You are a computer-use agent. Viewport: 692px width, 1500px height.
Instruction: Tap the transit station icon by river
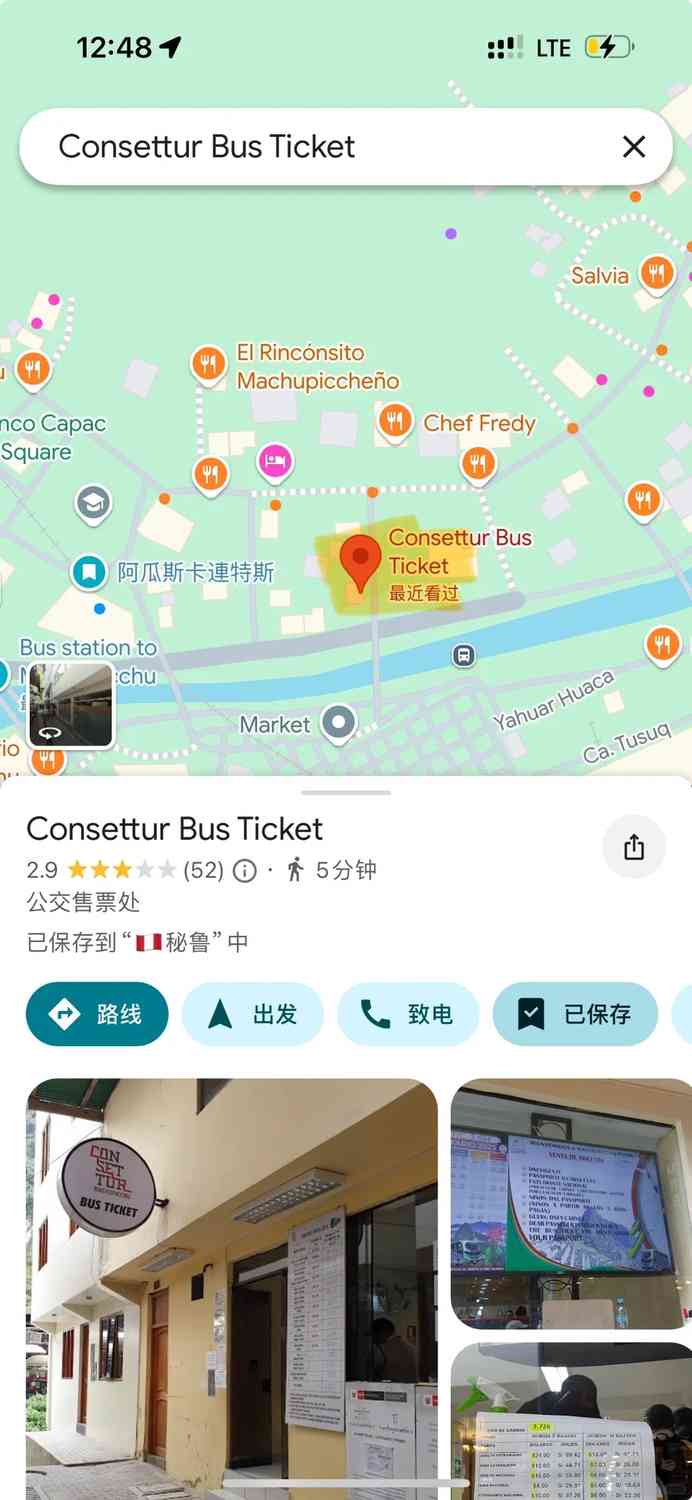click(463, 656)
